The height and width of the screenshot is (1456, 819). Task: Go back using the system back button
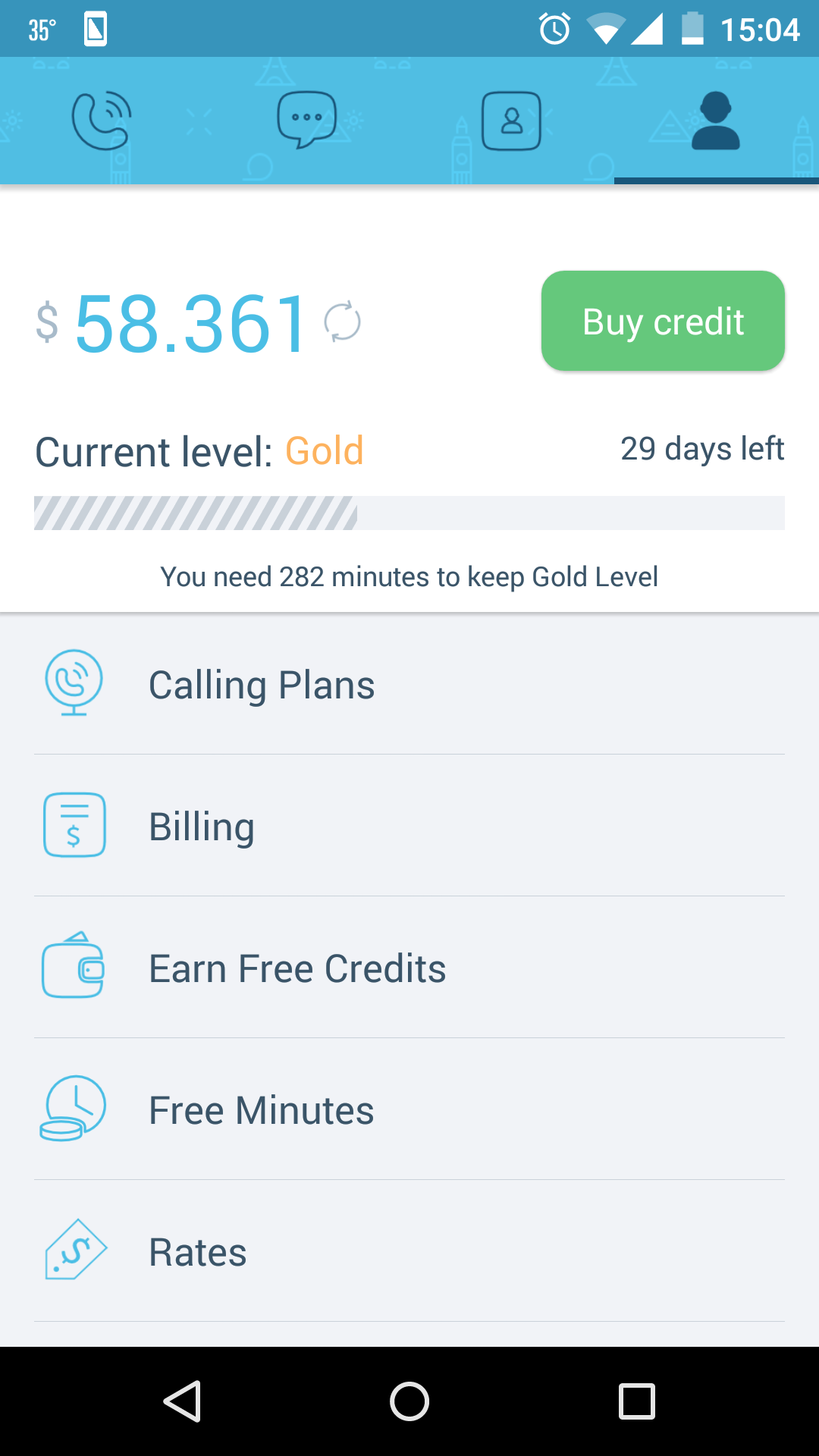182,1401
